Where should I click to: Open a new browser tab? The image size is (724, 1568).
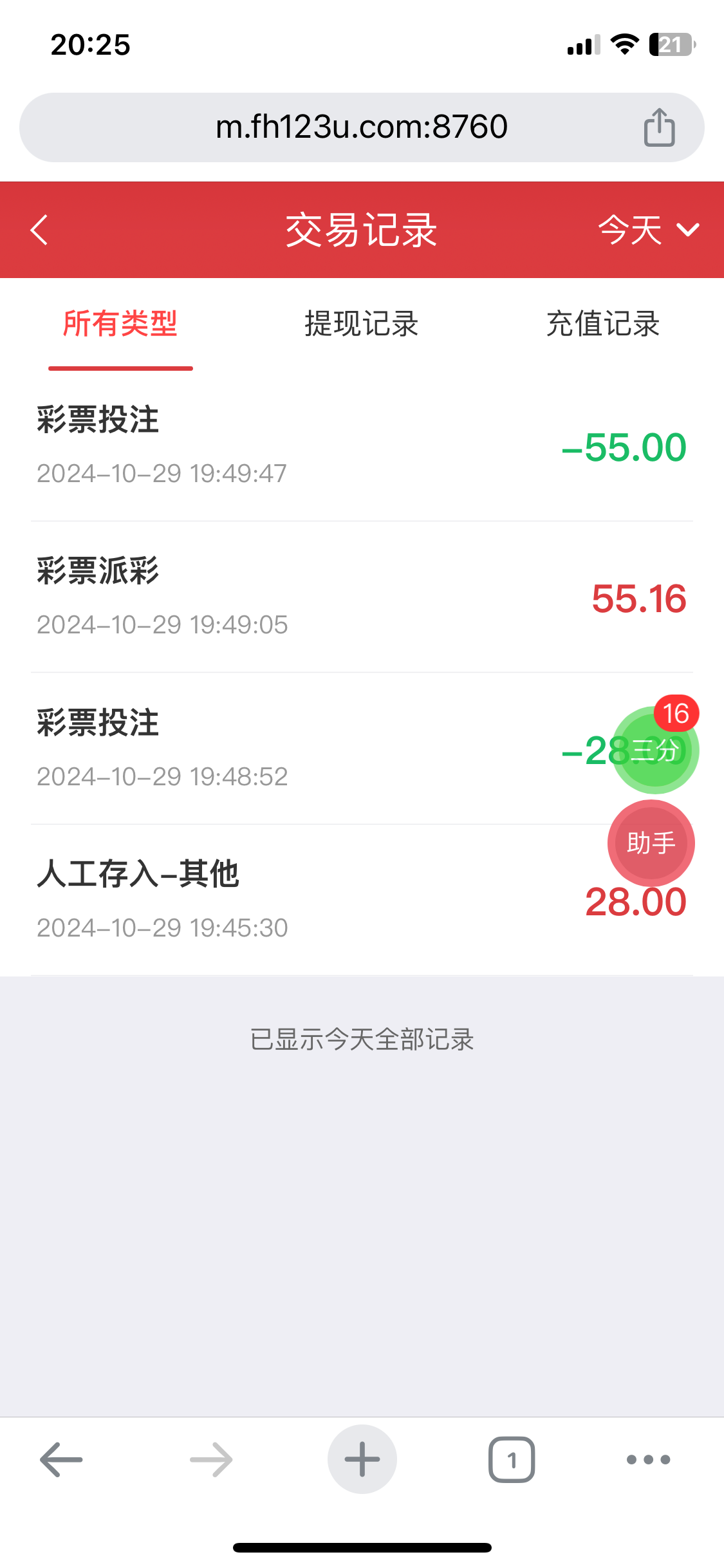coord(362,1459)
